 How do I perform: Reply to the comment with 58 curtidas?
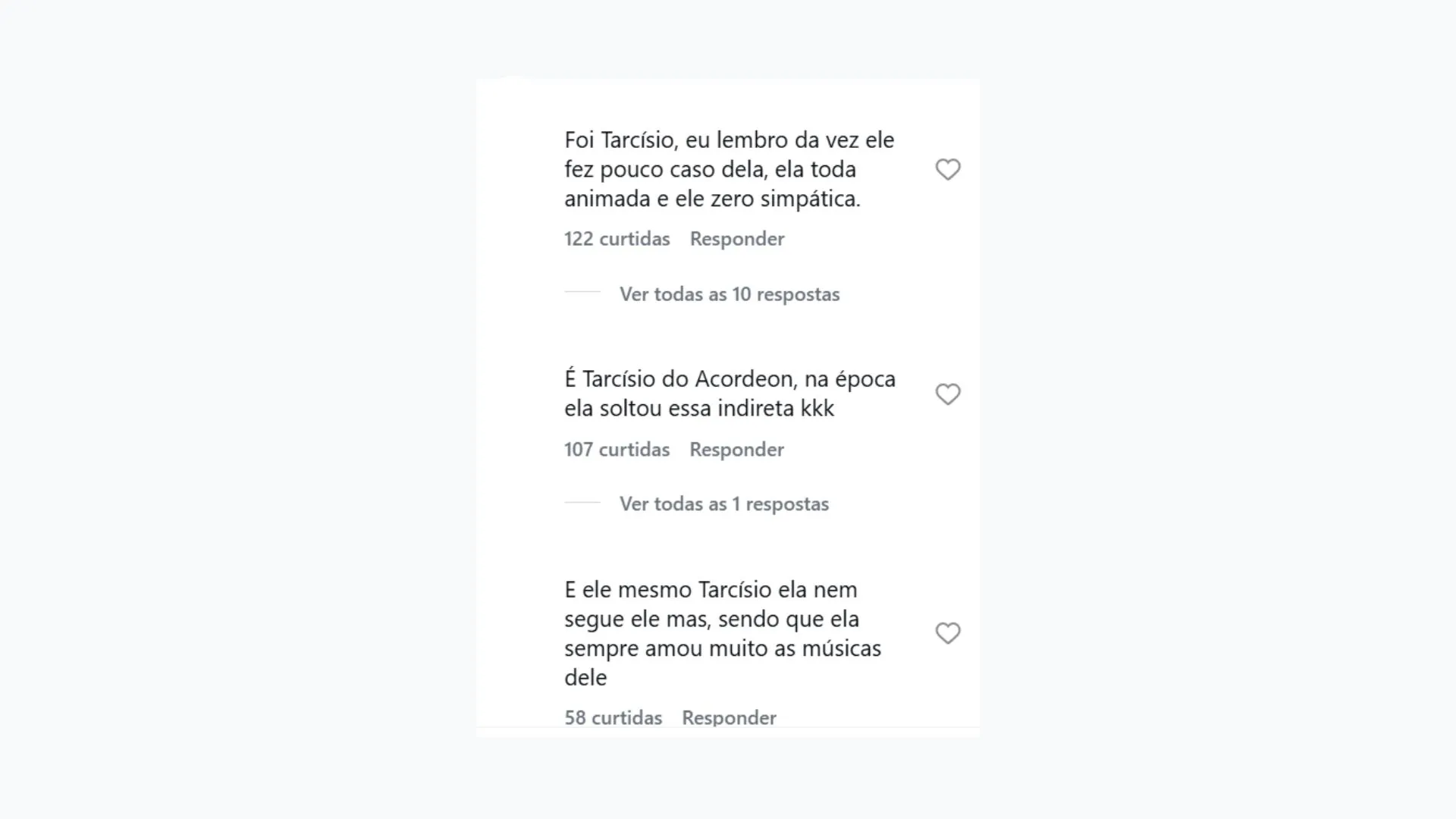728,717
